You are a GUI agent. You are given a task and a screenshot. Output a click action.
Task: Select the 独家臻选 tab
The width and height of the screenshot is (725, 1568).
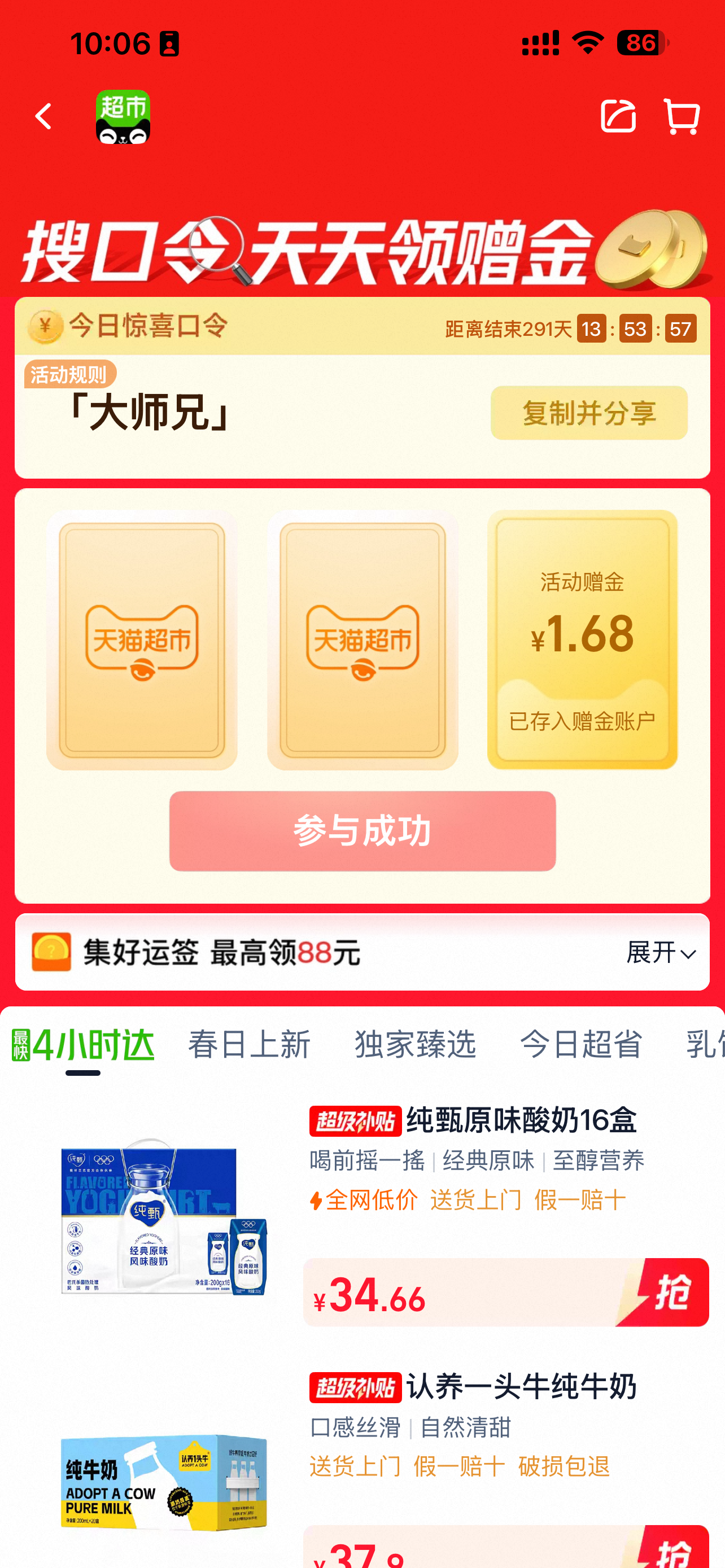coord(415,1045)
